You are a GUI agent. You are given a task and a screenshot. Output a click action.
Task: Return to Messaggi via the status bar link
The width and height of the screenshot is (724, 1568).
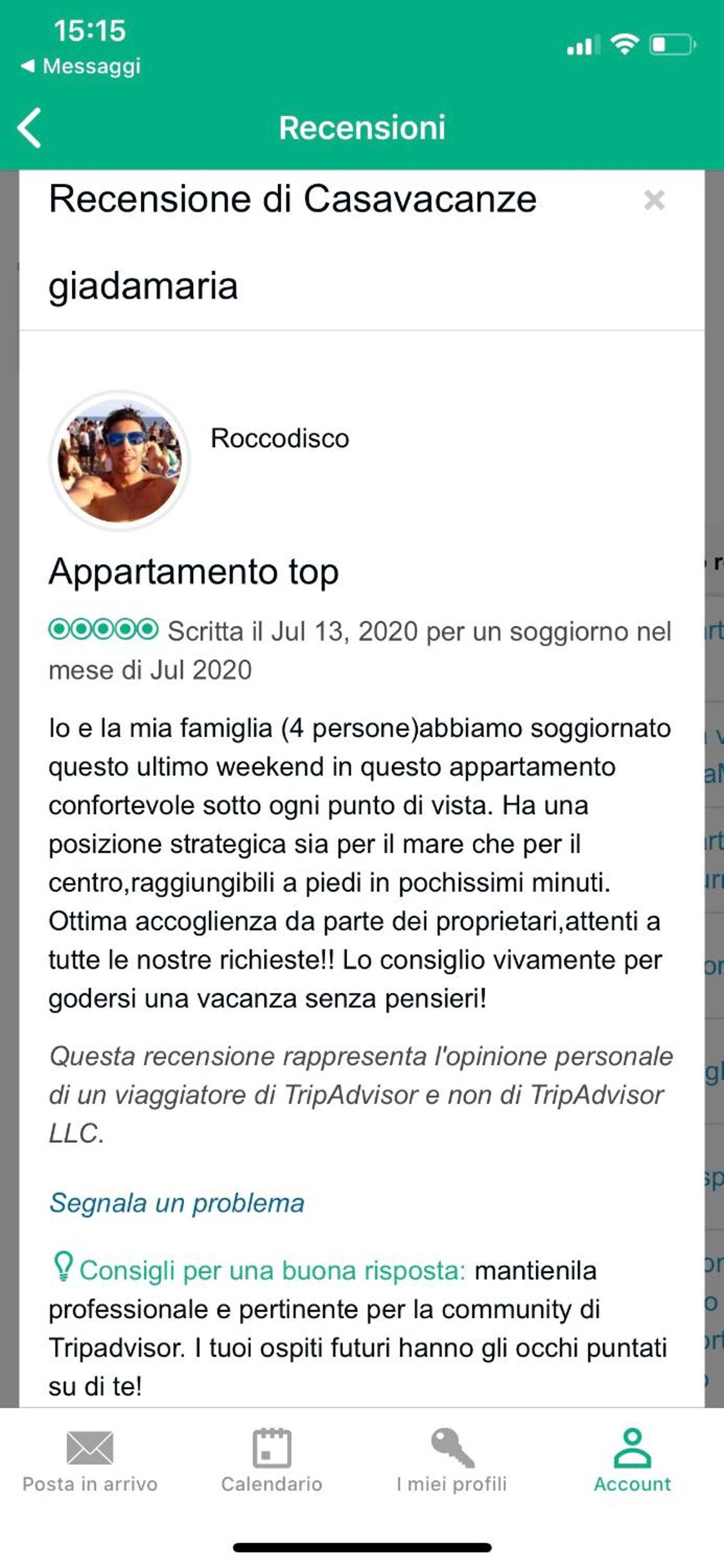[81, 66]
